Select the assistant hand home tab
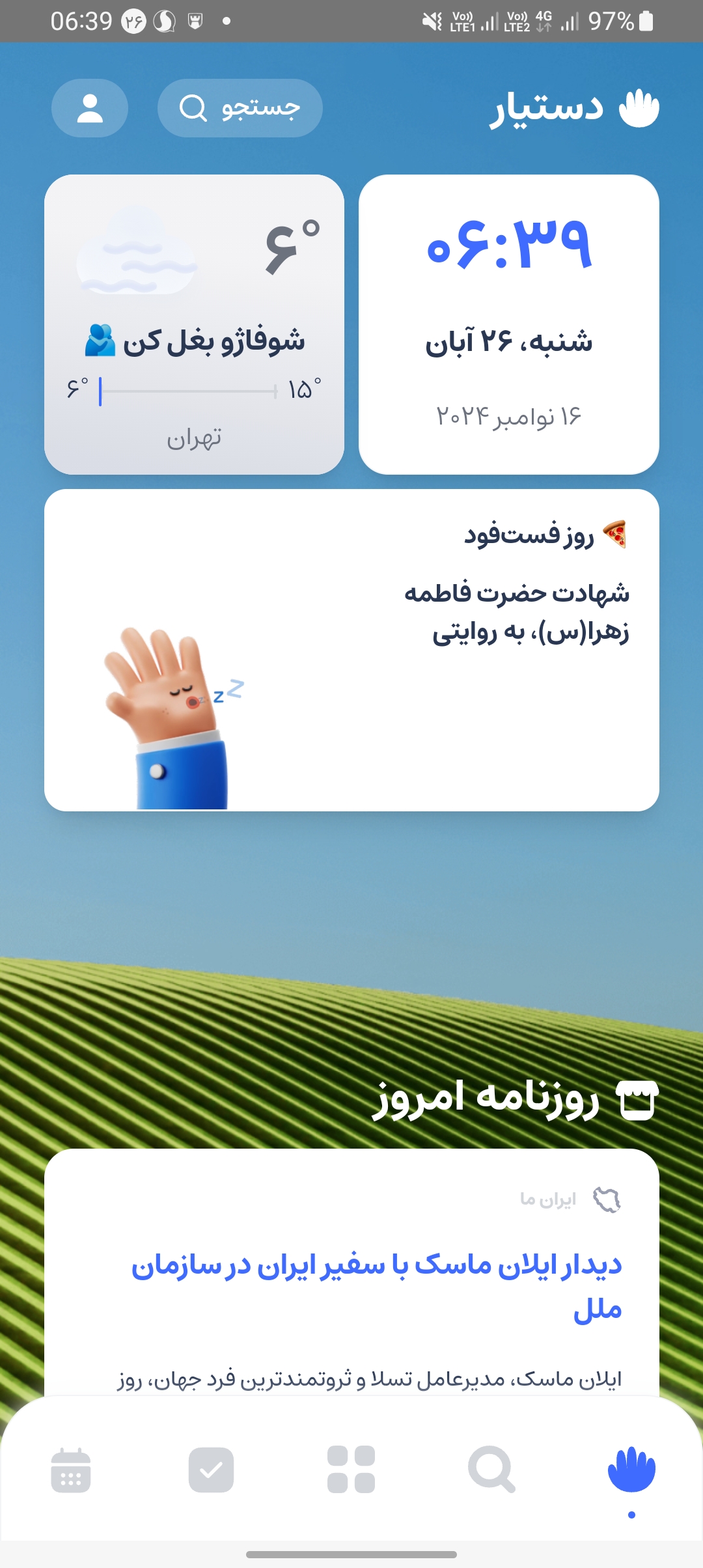Viewport: 703px width, 1568px height. coord(631,1470)
